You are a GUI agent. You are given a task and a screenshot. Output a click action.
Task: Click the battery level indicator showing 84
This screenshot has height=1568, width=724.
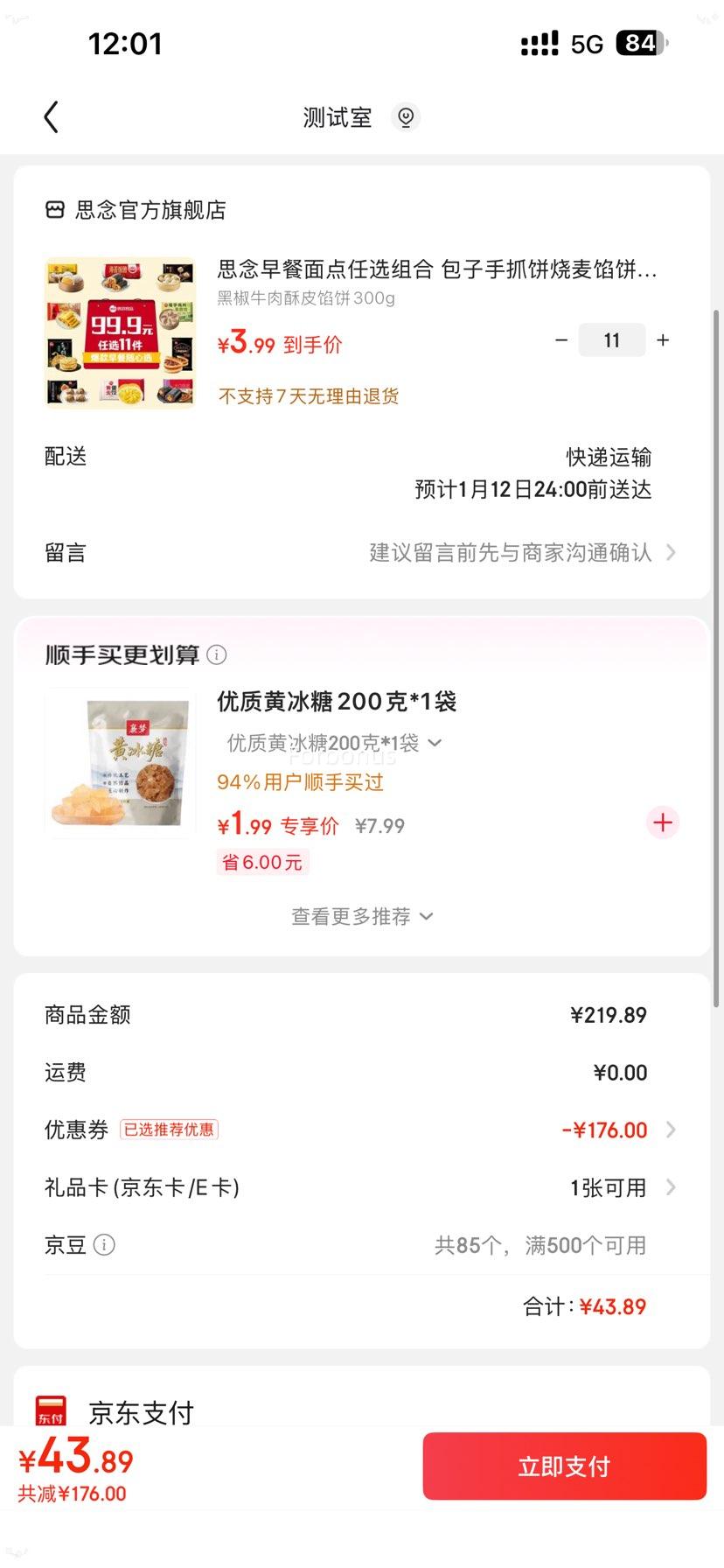click(x=639, y=43)
